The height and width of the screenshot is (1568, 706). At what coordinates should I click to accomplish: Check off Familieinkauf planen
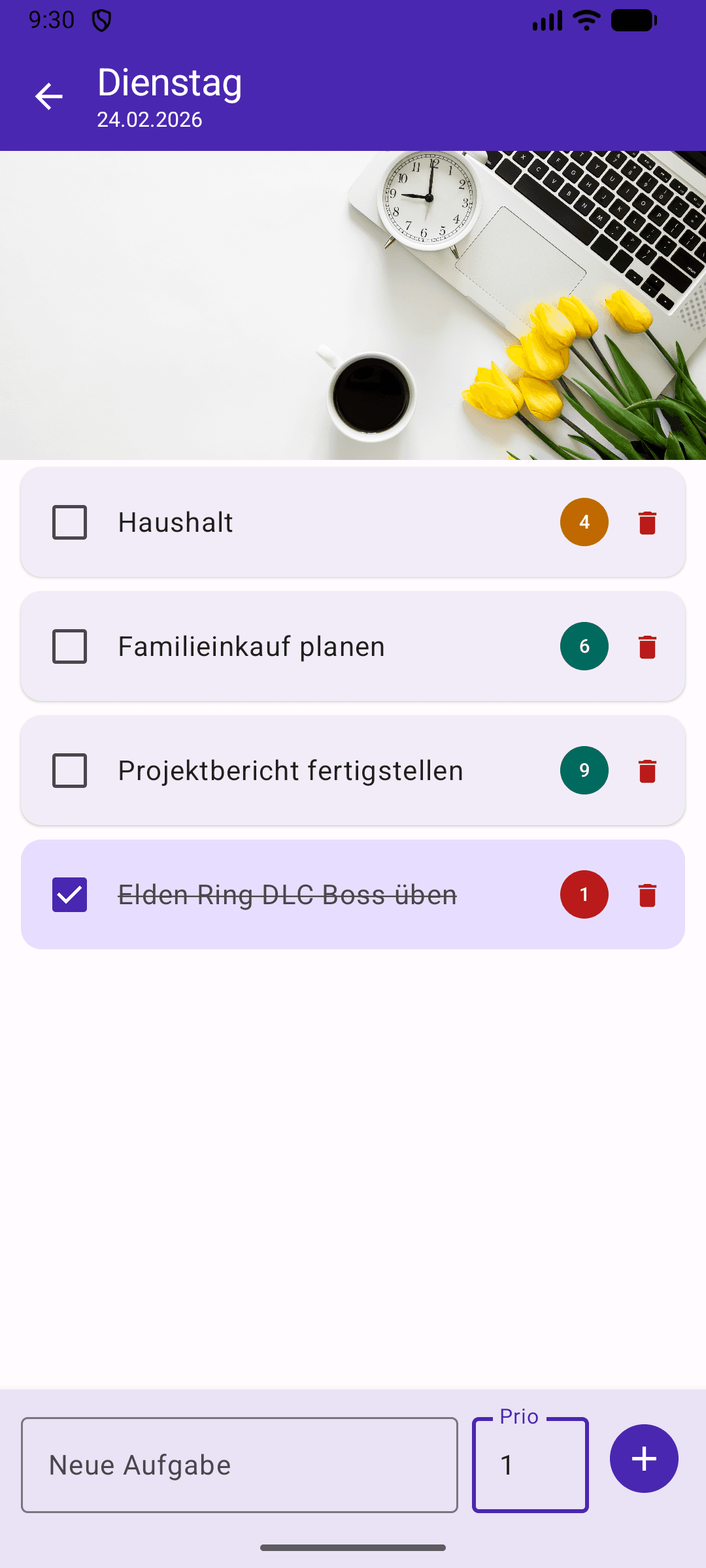click(69, 645)
